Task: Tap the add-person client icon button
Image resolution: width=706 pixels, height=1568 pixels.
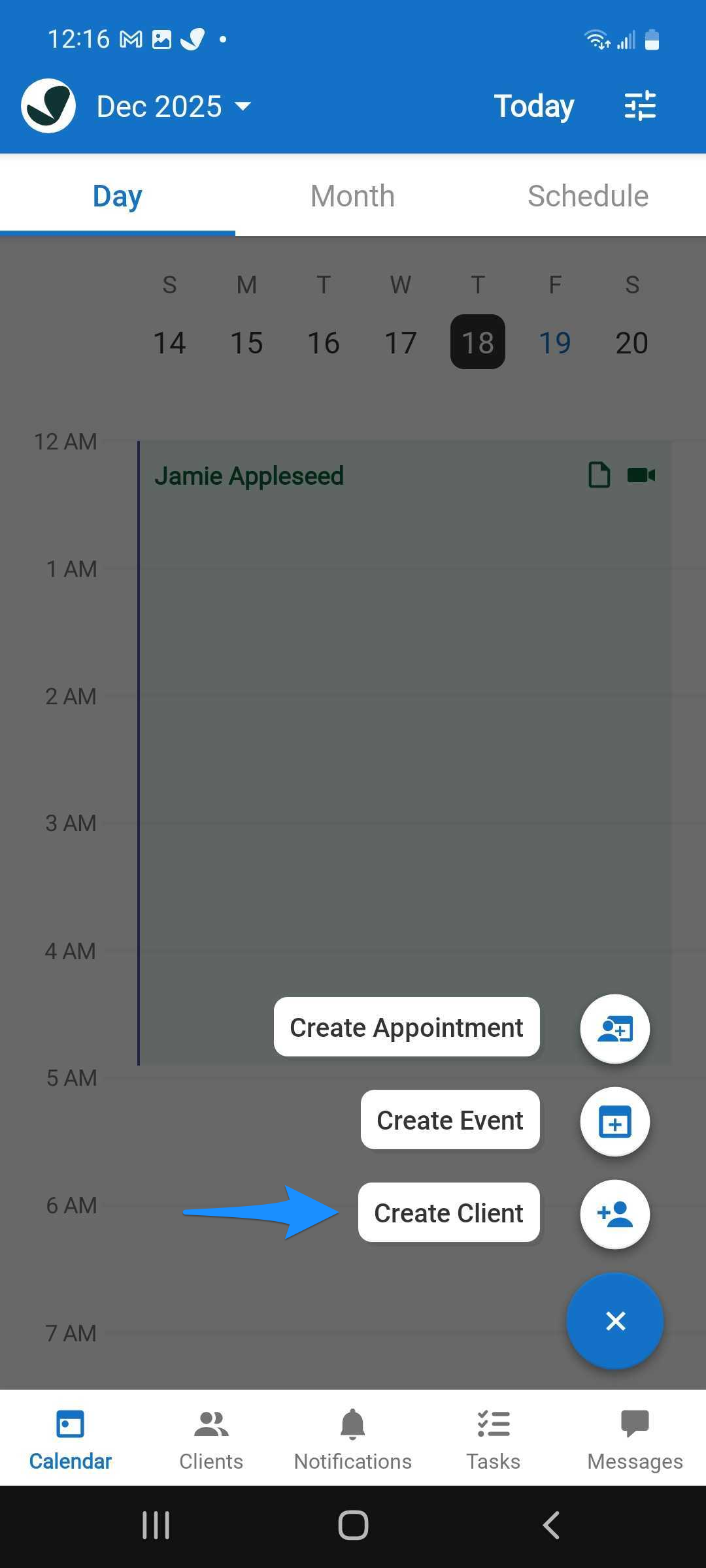Action: click(614, 1214)
